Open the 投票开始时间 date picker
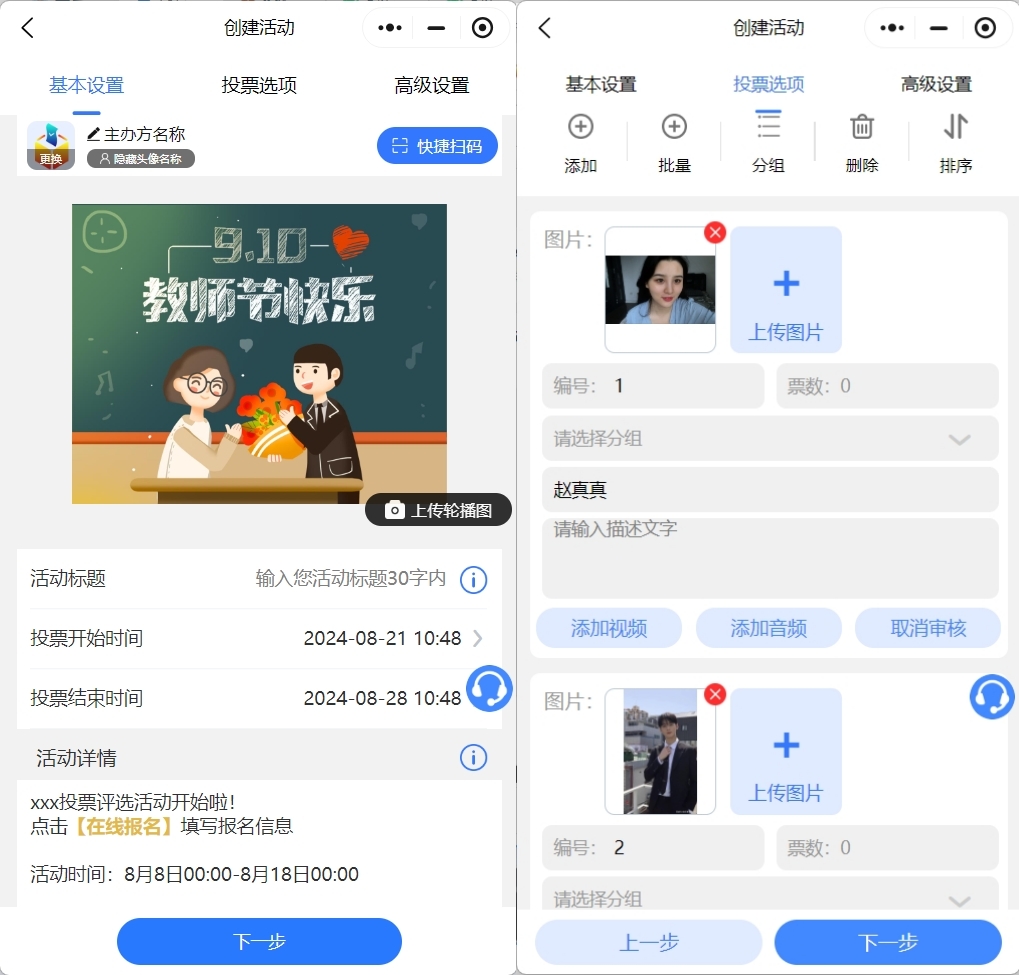Viewport: 1019px width, 975px height. pos(259,638)
